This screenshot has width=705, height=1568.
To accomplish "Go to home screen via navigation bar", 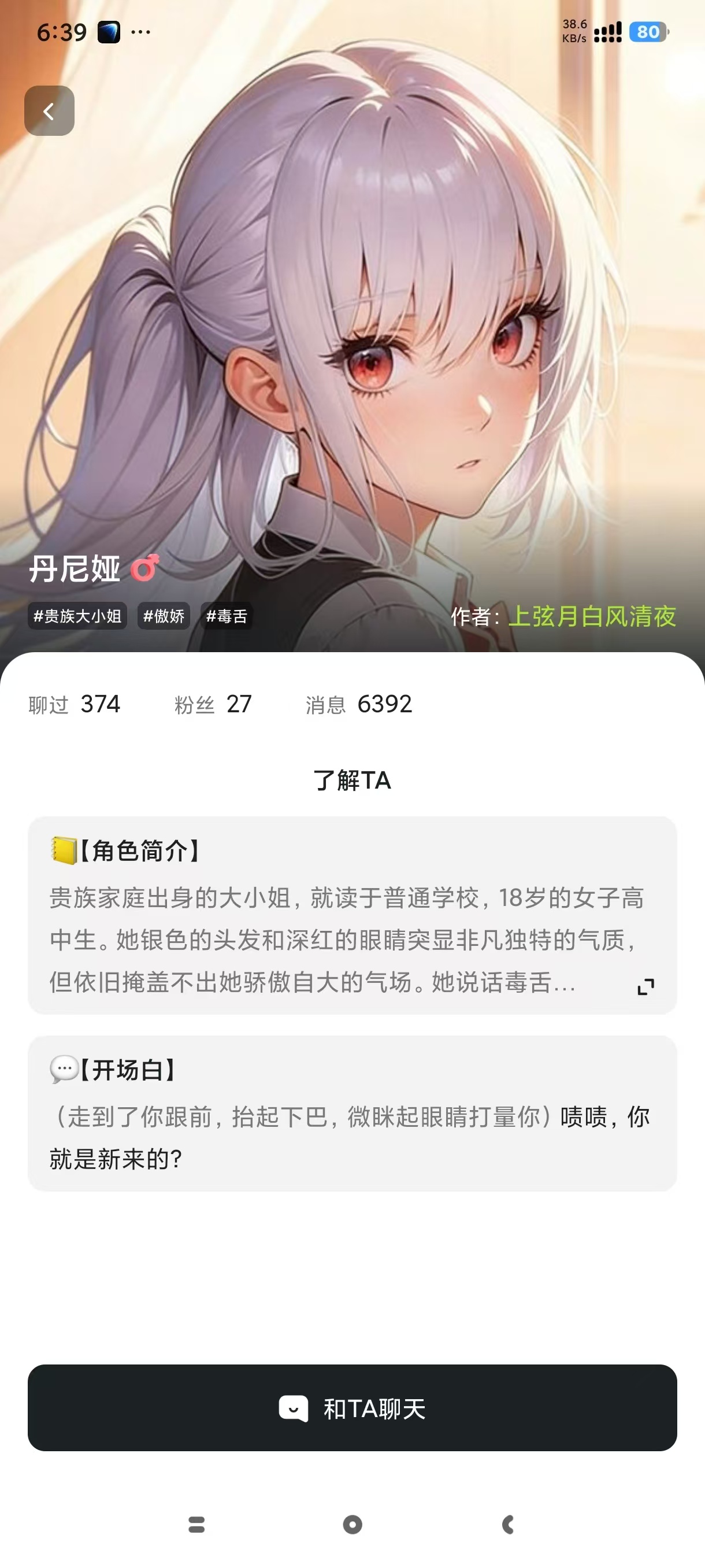I will [352, 1524].
